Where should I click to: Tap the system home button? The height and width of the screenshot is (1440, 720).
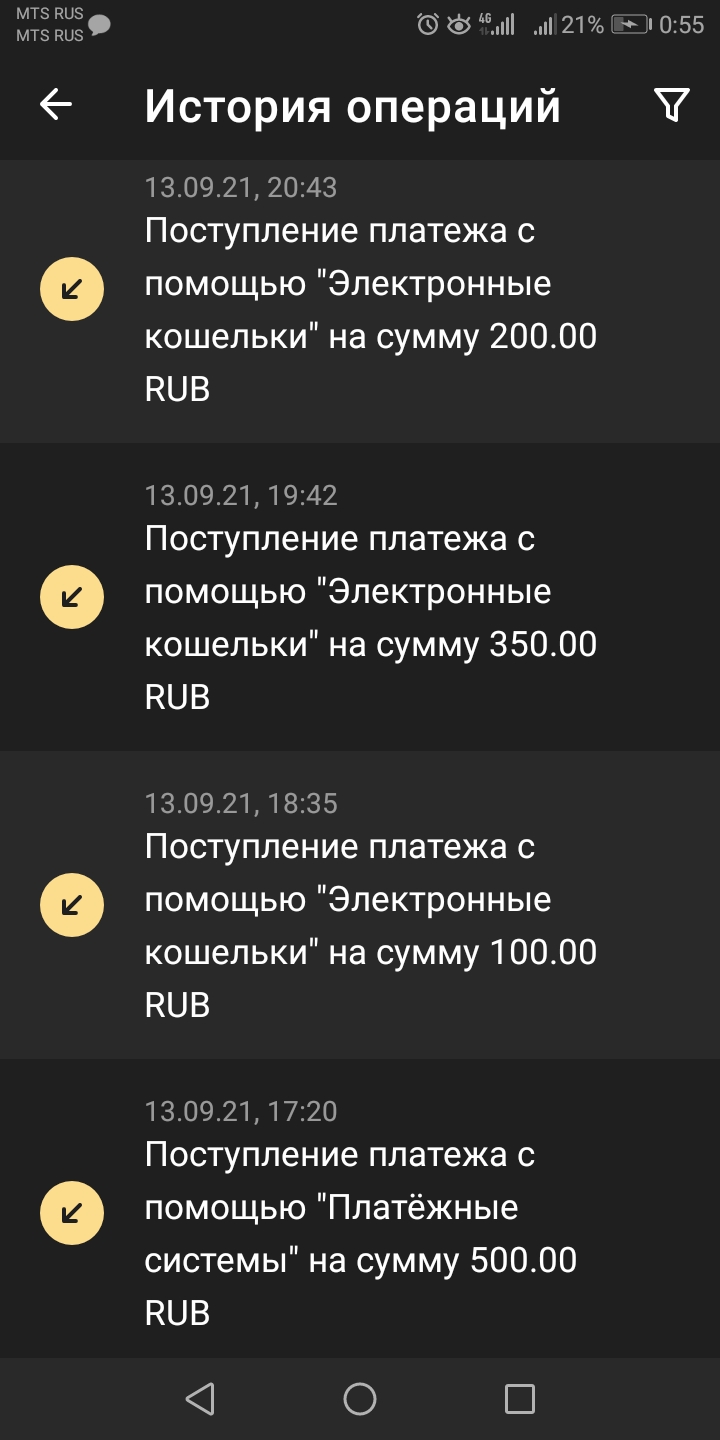360,1398
